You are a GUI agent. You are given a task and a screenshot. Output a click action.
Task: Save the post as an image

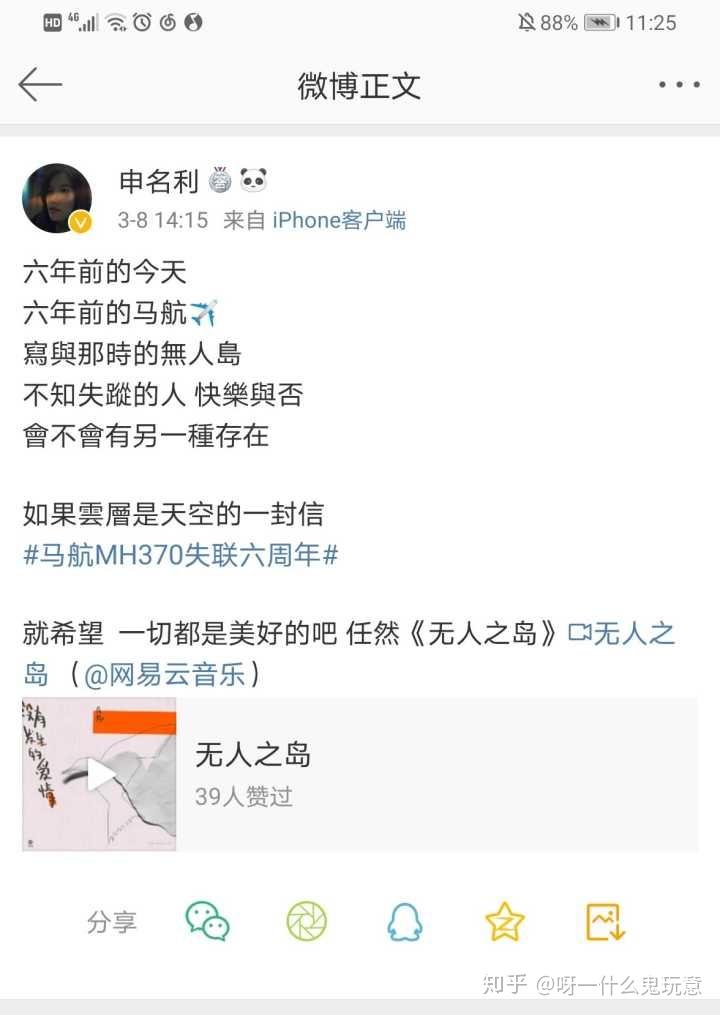(605, 921)
